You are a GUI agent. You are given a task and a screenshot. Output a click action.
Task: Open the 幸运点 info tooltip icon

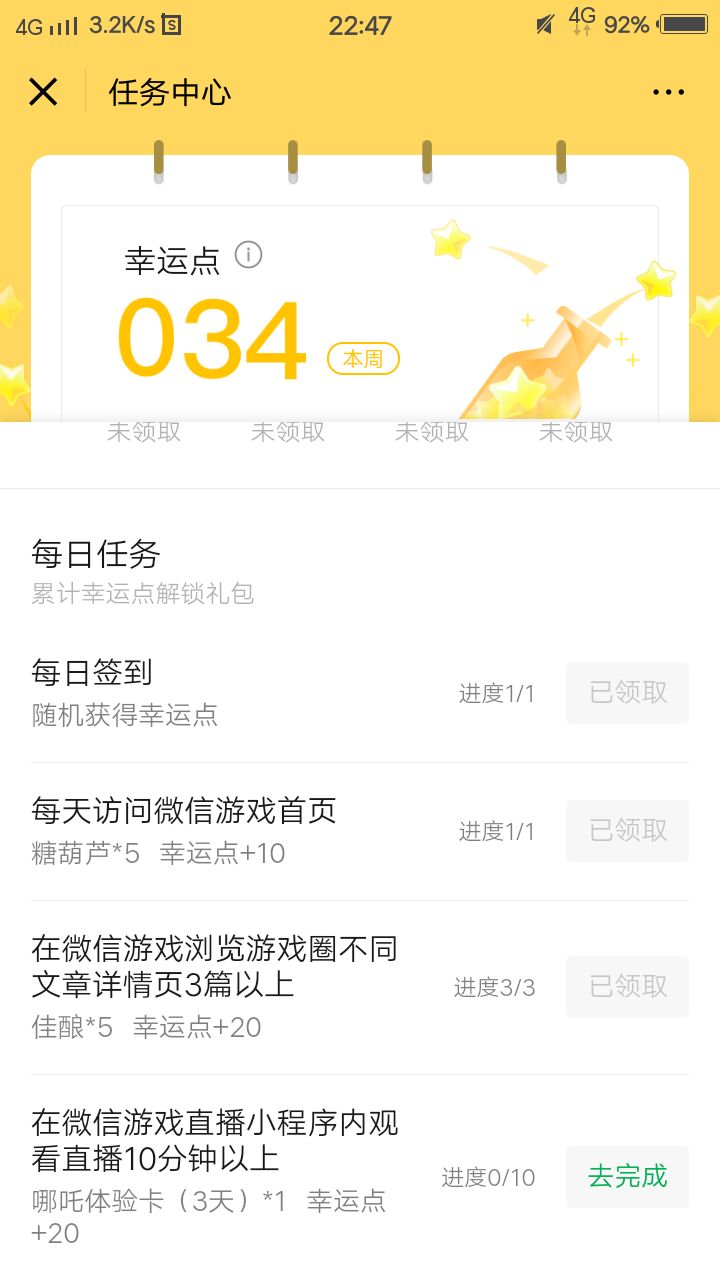coord(248,255)
